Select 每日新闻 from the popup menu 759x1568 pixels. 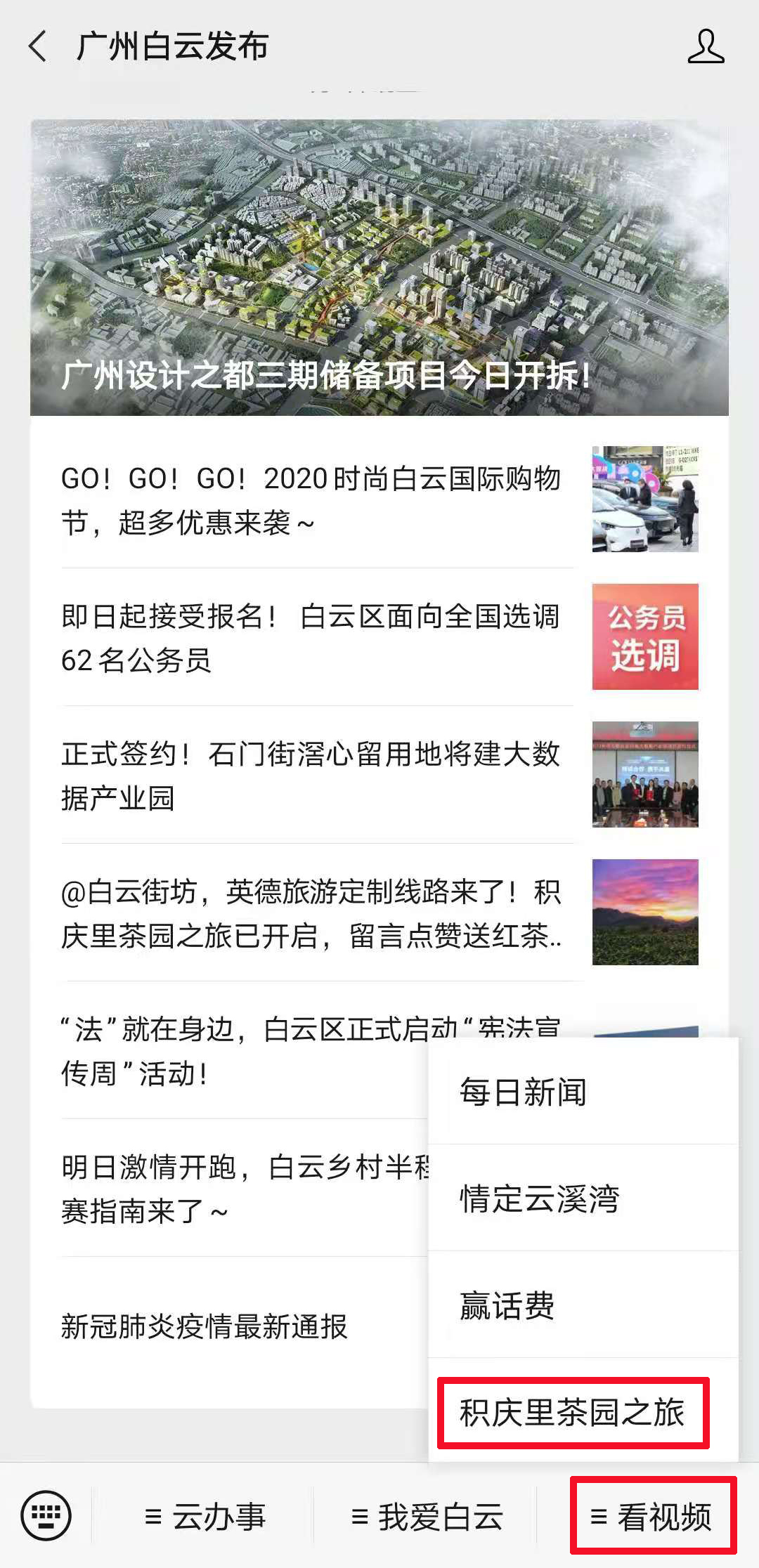coord(524,1091)
